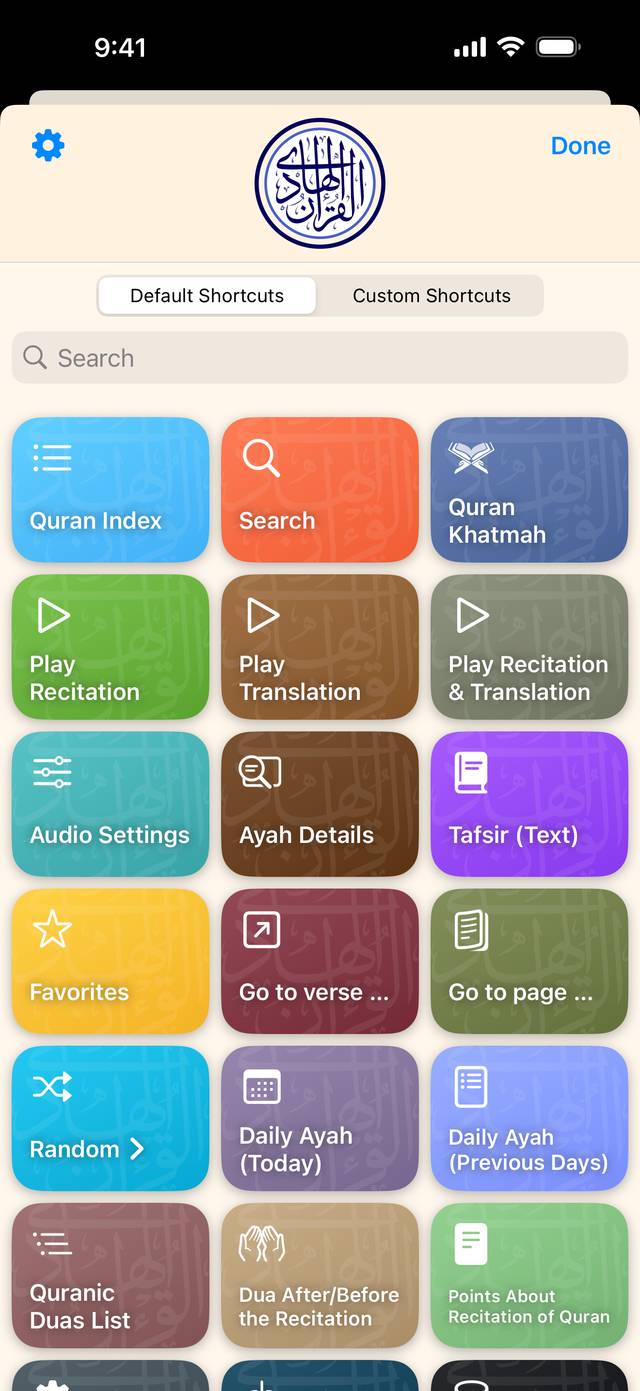Focus the Search field
The height and width of the screenshot is (1391, 640).
320,358
